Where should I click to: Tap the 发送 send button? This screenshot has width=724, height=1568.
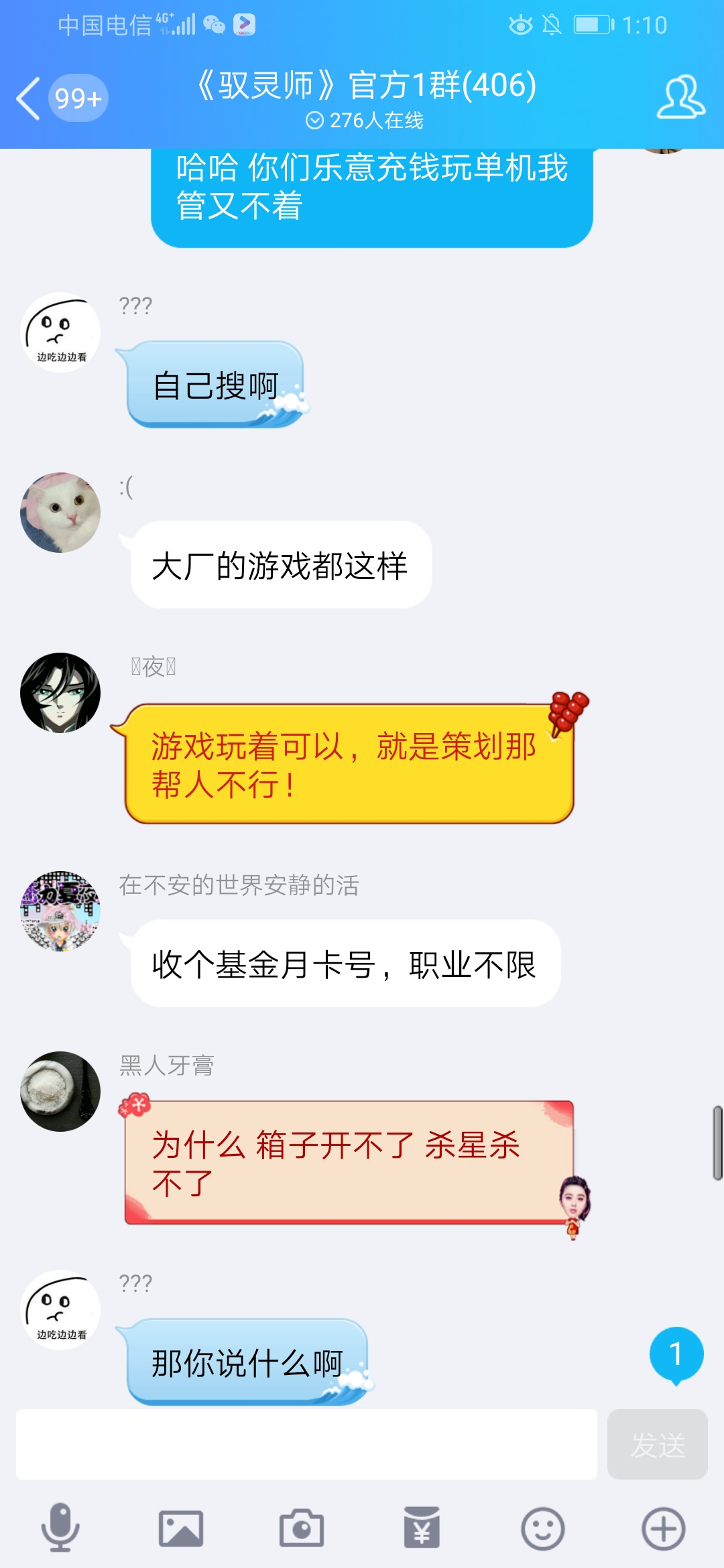tap(657, 1444)
